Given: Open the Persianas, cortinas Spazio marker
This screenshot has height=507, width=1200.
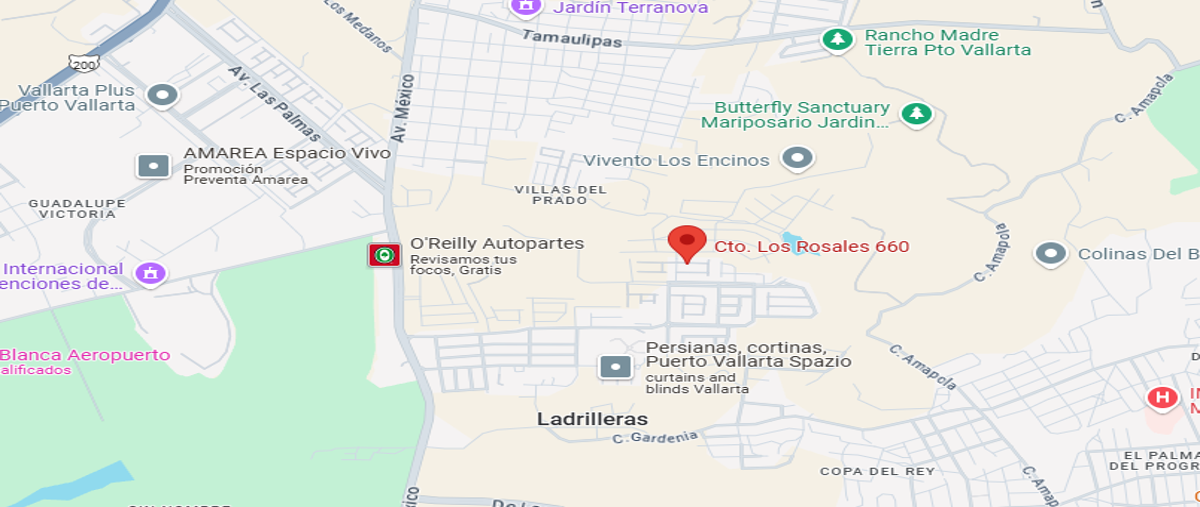Looking at the screenshot, I should (615, 367).
